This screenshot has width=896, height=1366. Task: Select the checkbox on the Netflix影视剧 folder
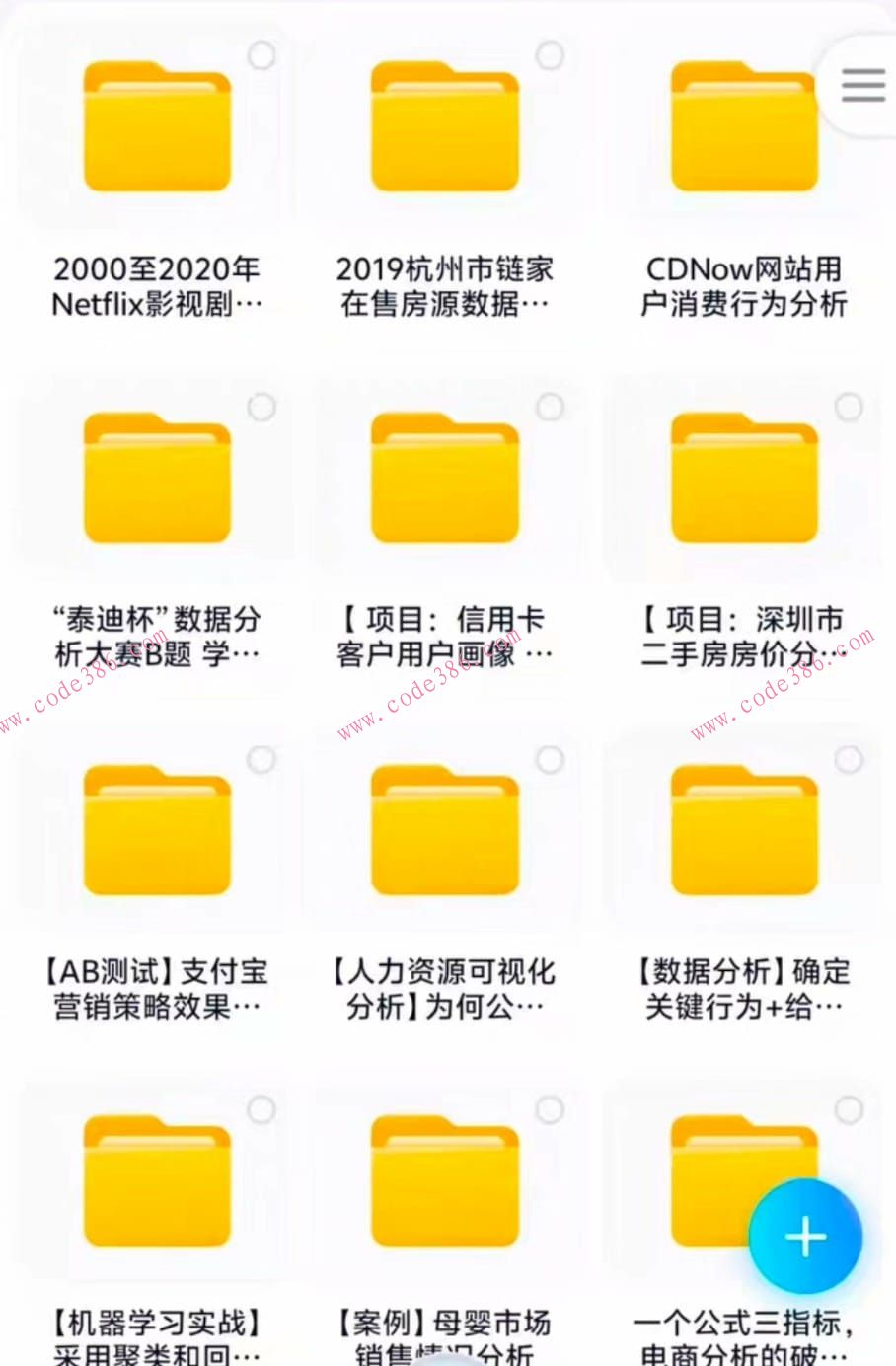tap(261, 56)
